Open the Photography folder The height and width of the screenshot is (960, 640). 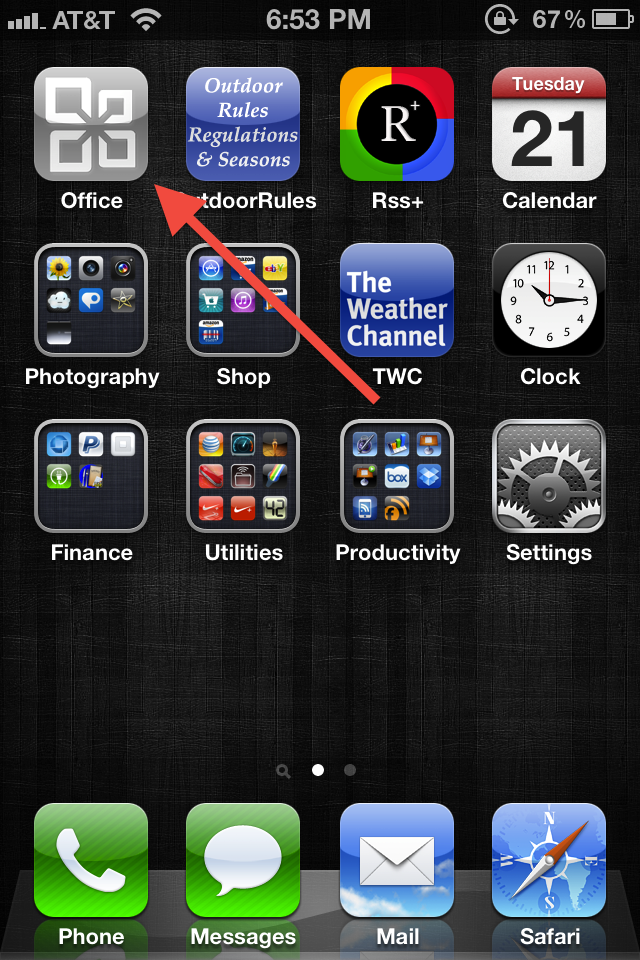(x=91, y=300)
